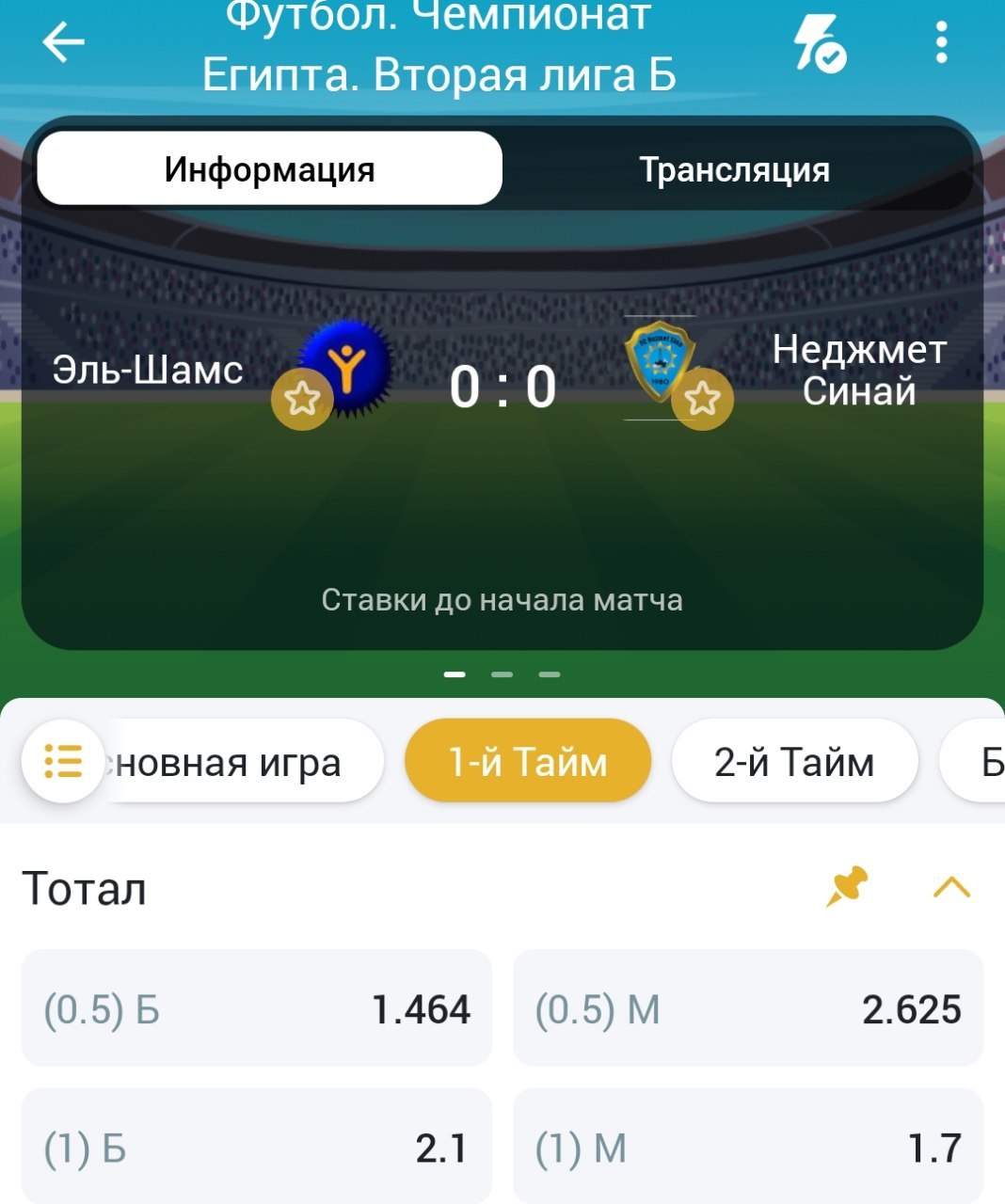Screen dimensions: 1005x1204
Task: Switch to the Трансляция tab
Action: (734, 169)
